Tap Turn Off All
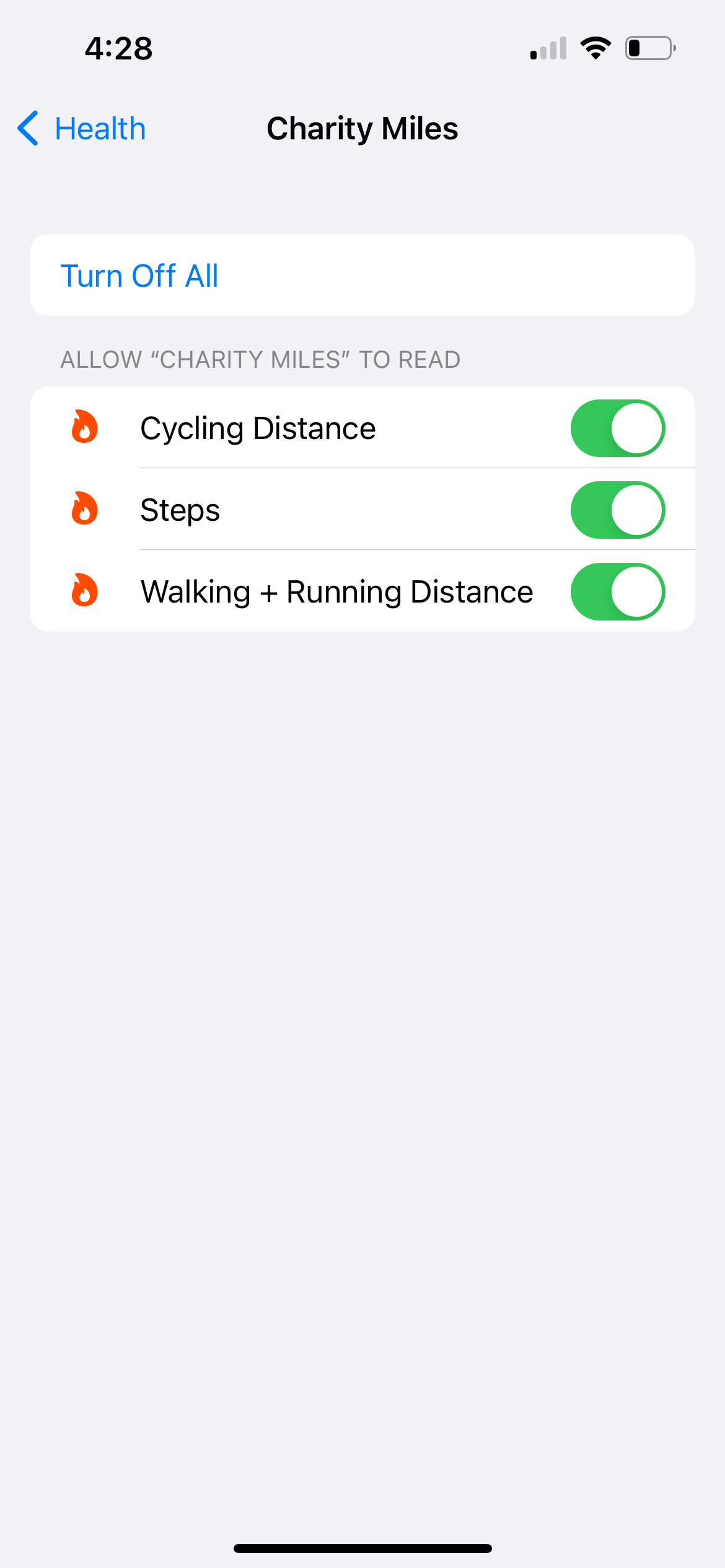 click(x=140, y=275)
